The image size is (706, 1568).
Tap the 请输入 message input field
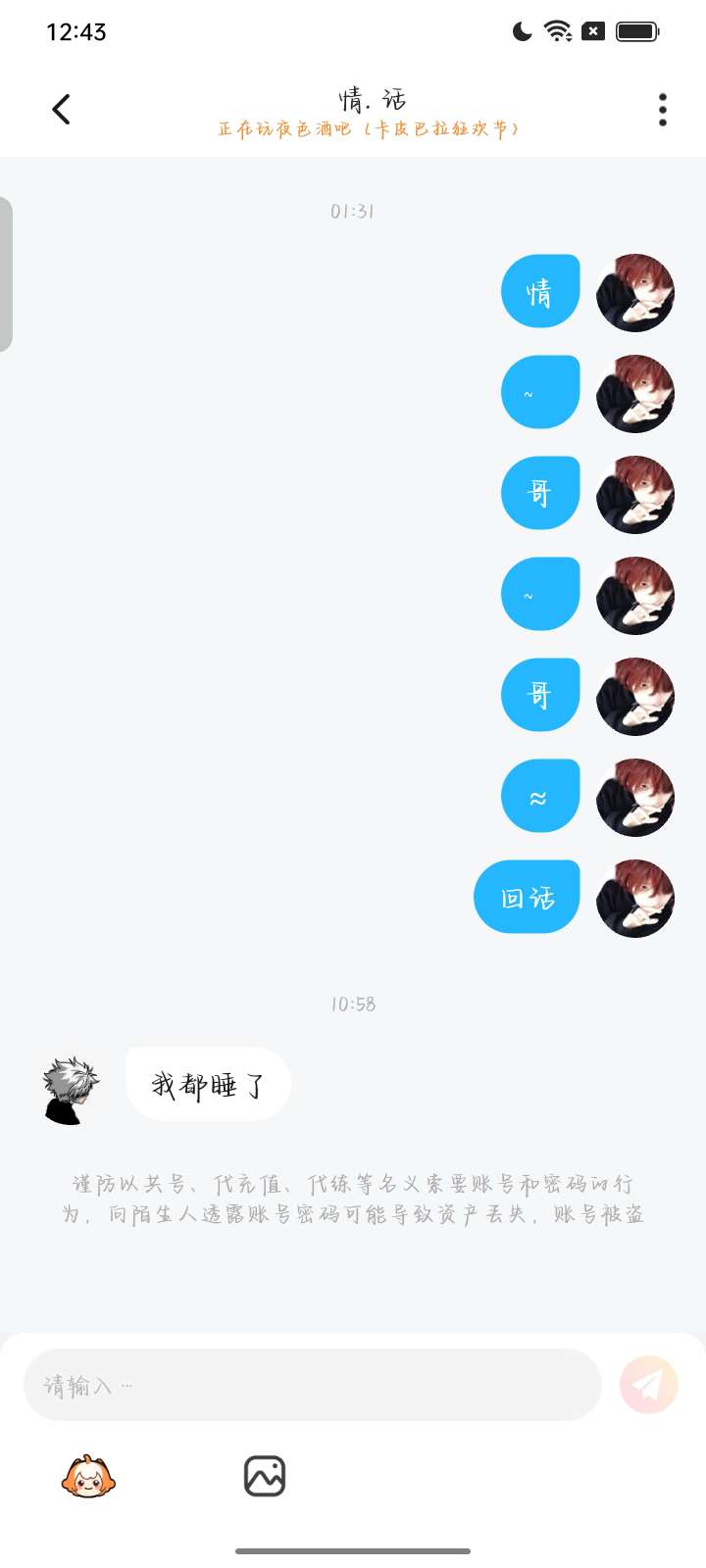tap(312, 1385)
